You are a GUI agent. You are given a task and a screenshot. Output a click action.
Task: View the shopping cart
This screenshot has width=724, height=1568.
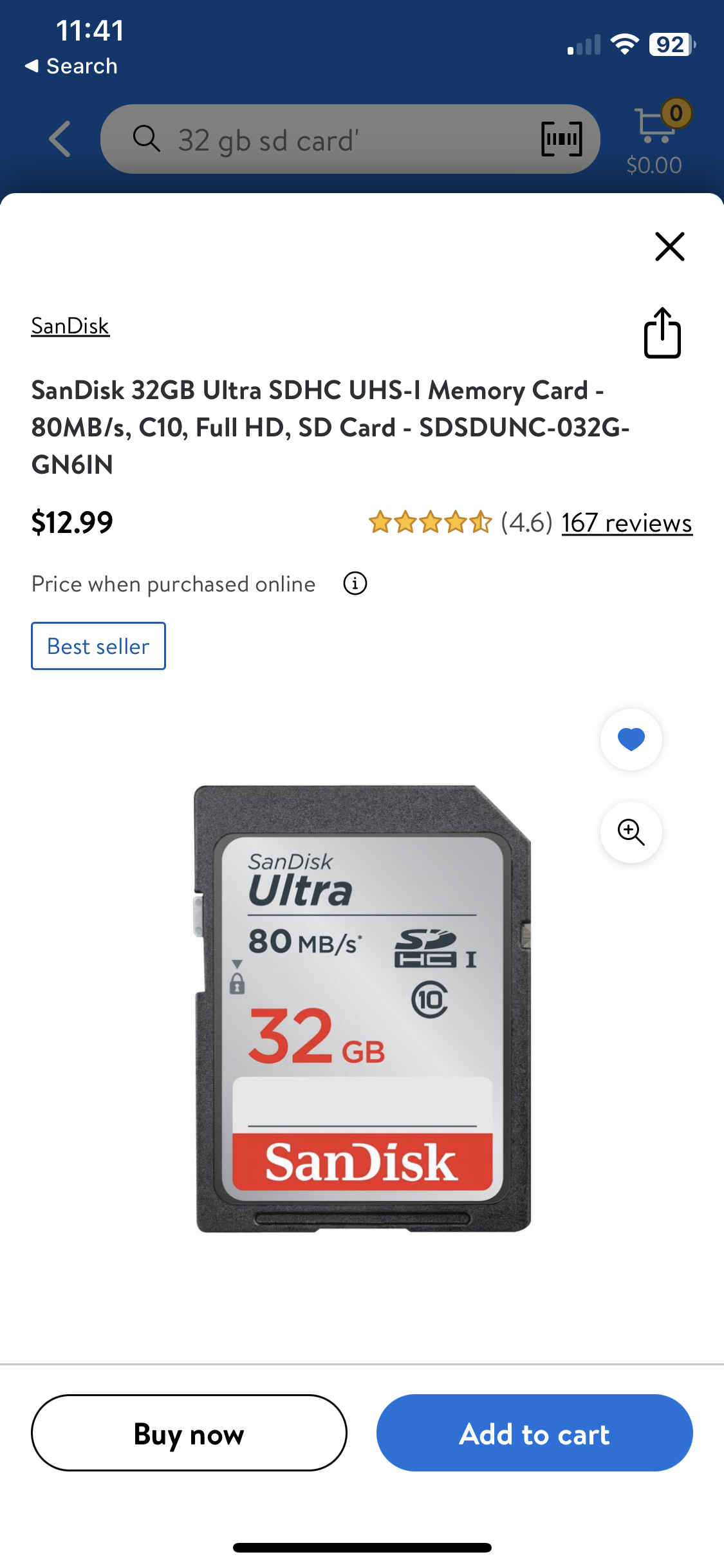coord(655,136)
